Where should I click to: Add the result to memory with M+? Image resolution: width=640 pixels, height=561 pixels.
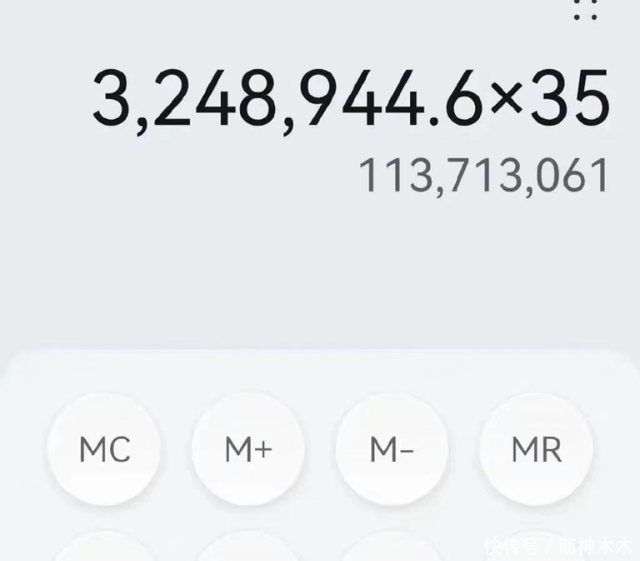(x=248, y=450)
